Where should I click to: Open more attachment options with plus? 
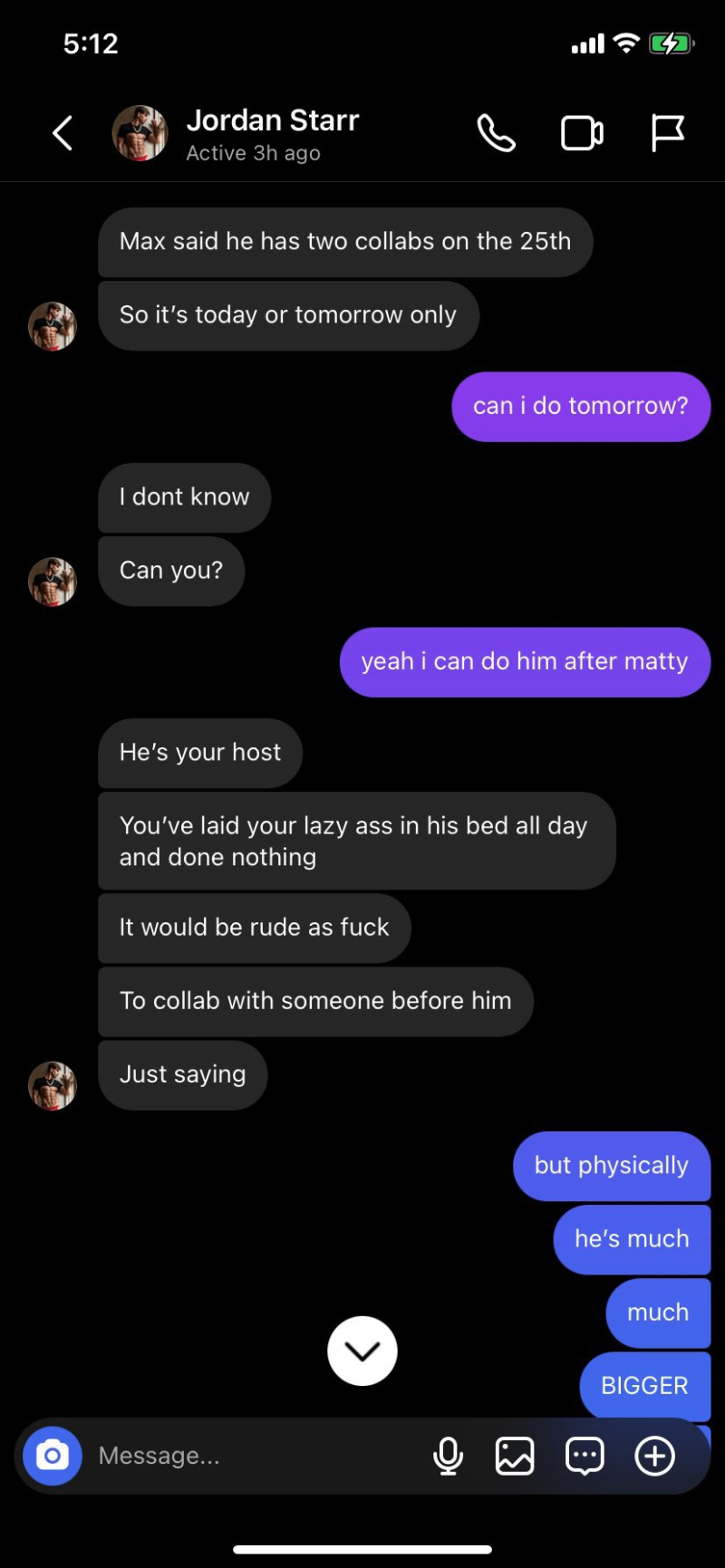pos(654,1456)
